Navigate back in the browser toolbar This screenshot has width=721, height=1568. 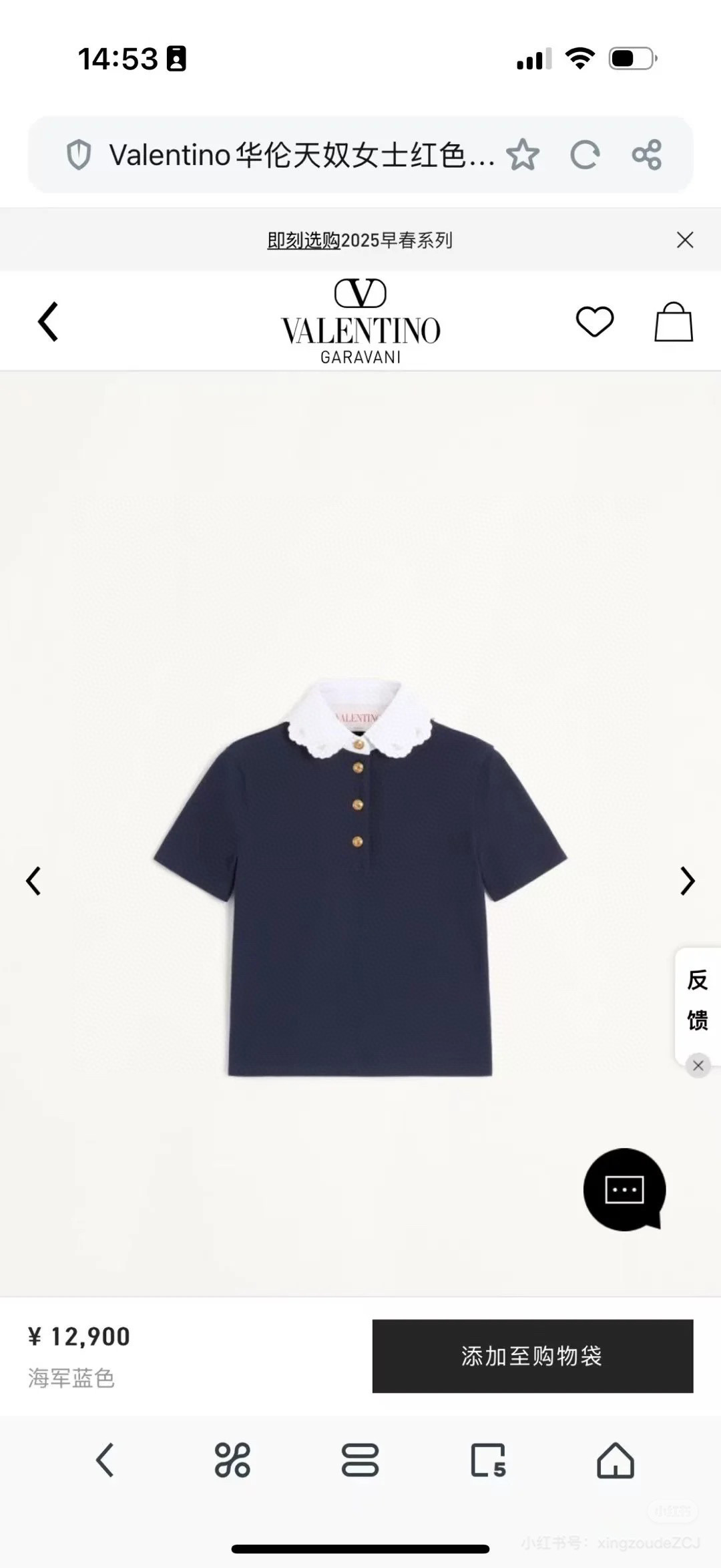pyautogui.click(x=105, y=1460)
